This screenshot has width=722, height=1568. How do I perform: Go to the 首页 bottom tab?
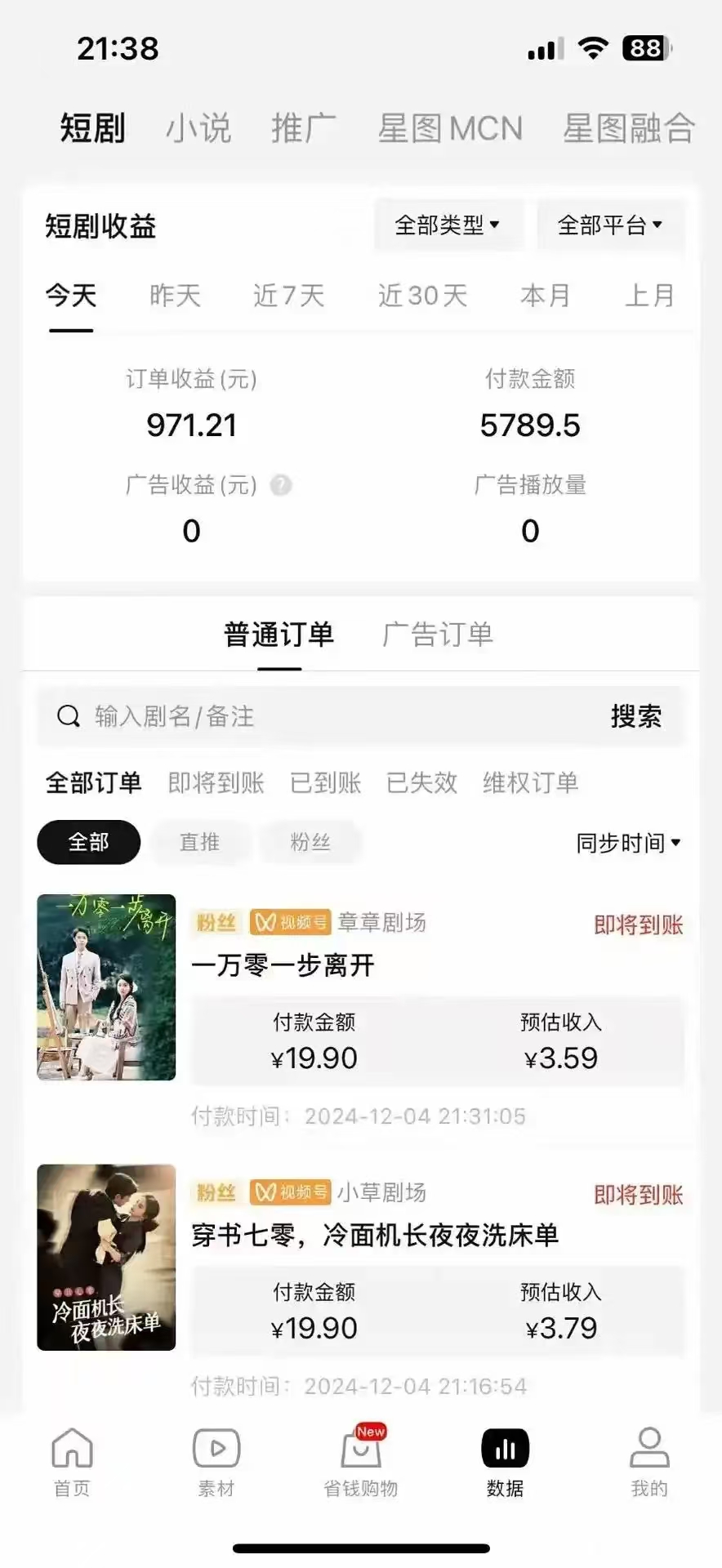coord(72,1463)
